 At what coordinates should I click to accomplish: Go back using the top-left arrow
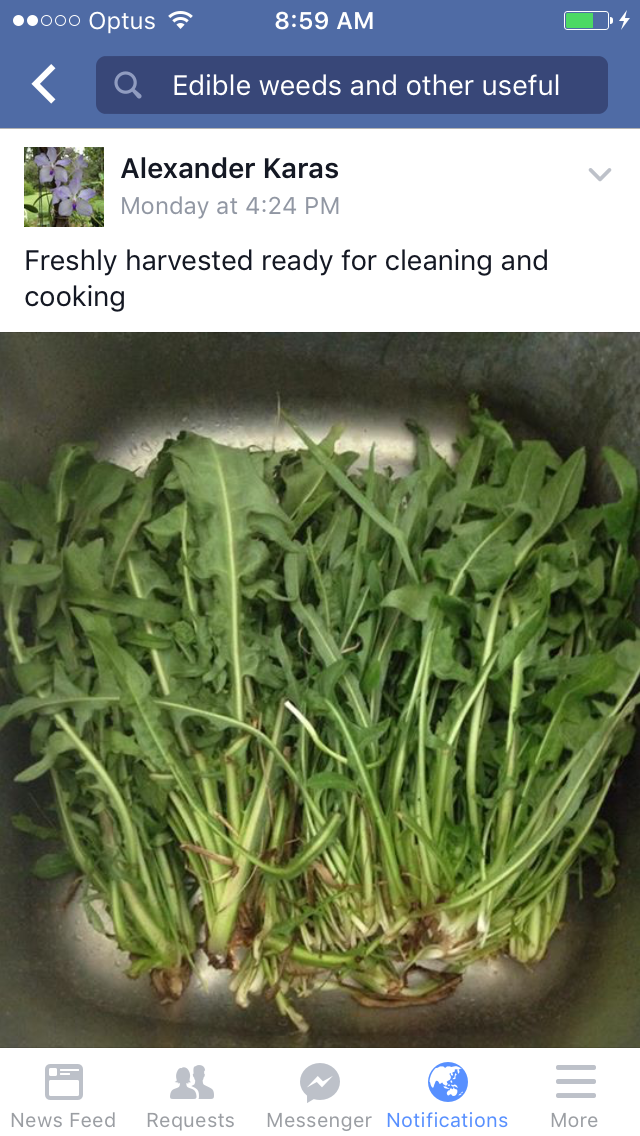coord(44,85)
